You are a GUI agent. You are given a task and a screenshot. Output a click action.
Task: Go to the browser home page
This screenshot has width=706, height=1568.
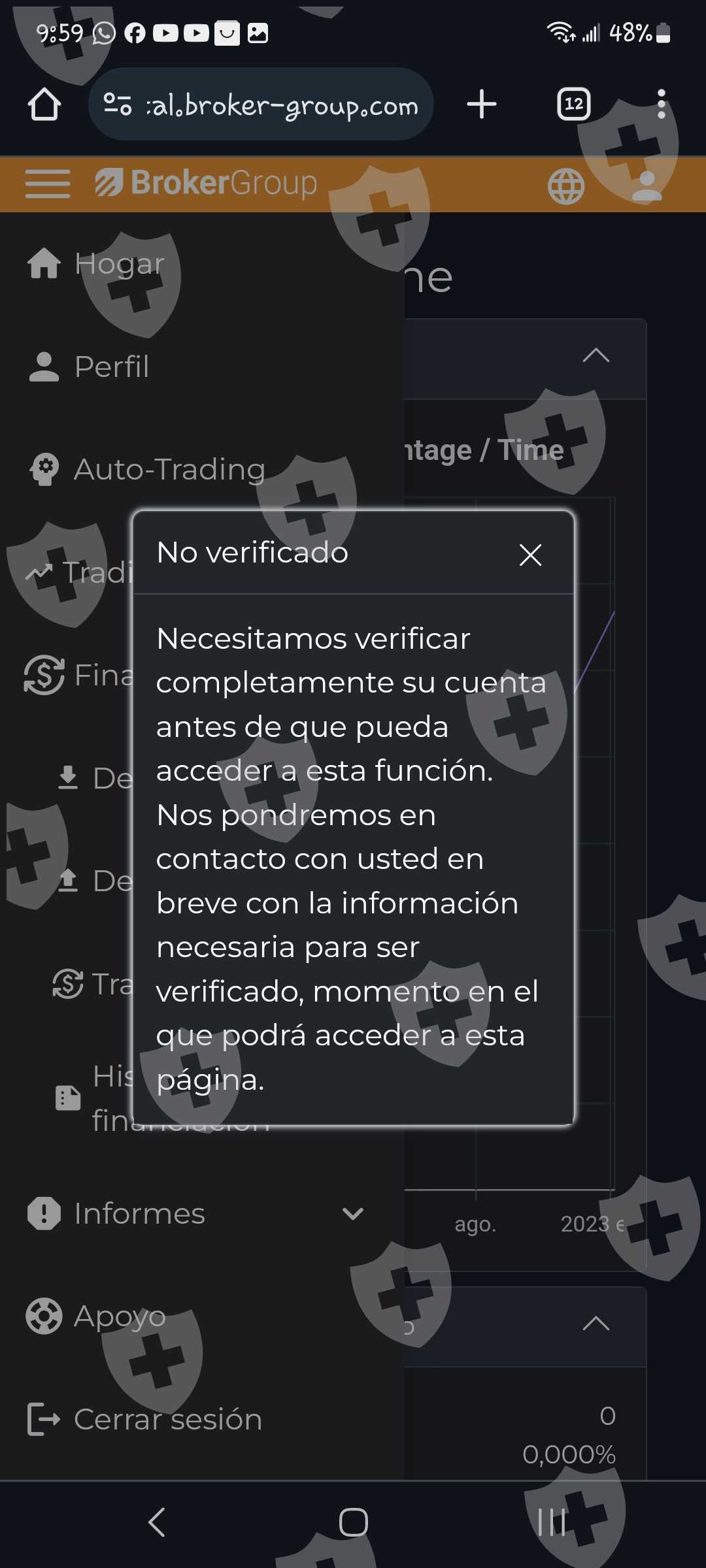coord(44,105)
